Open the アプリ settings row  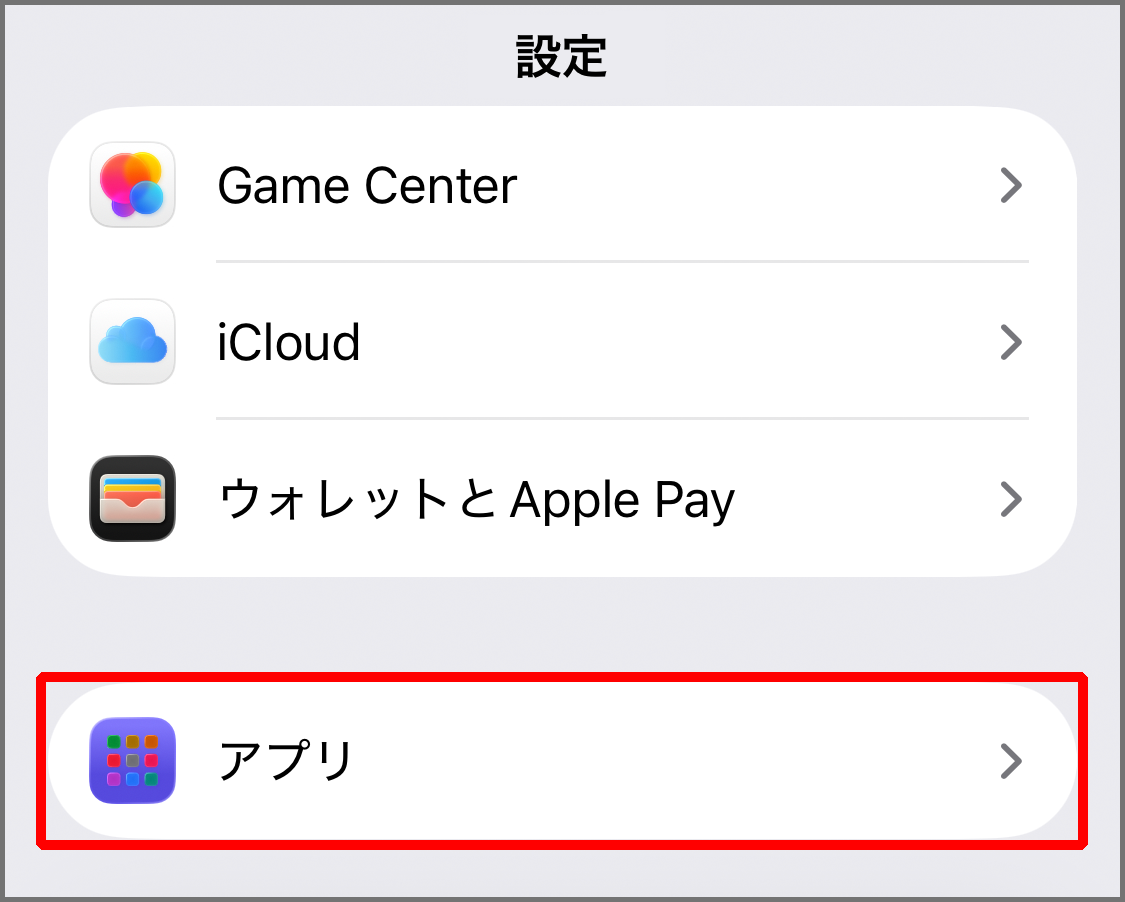(560, 761)
